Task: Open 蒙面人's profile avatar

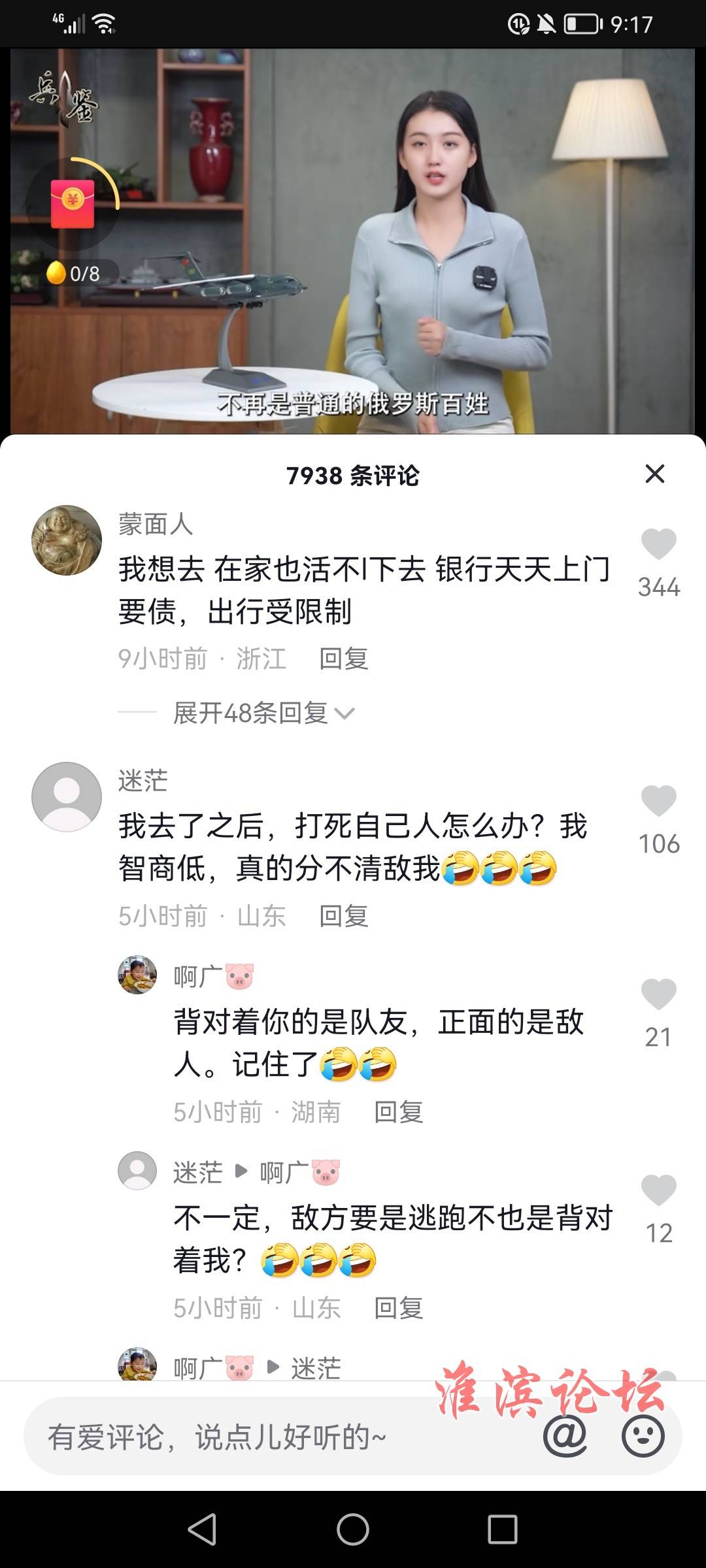Action: 67,540
